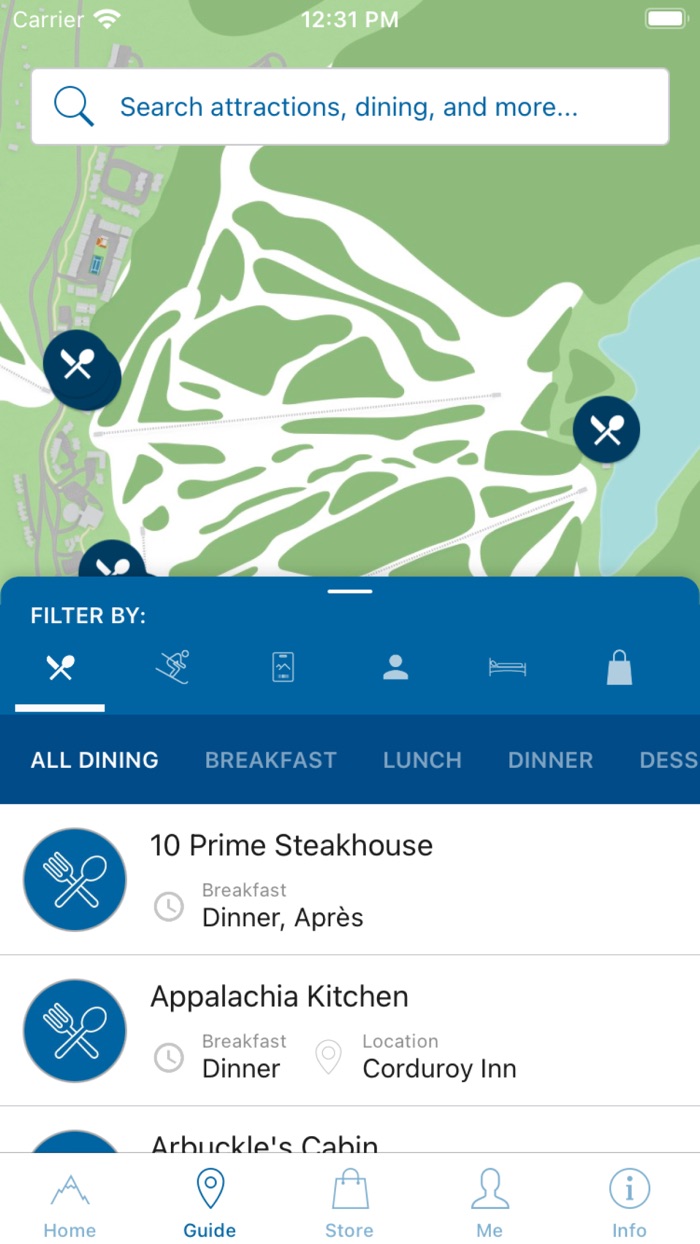Tap the panel's drag handle

[350, 591]
